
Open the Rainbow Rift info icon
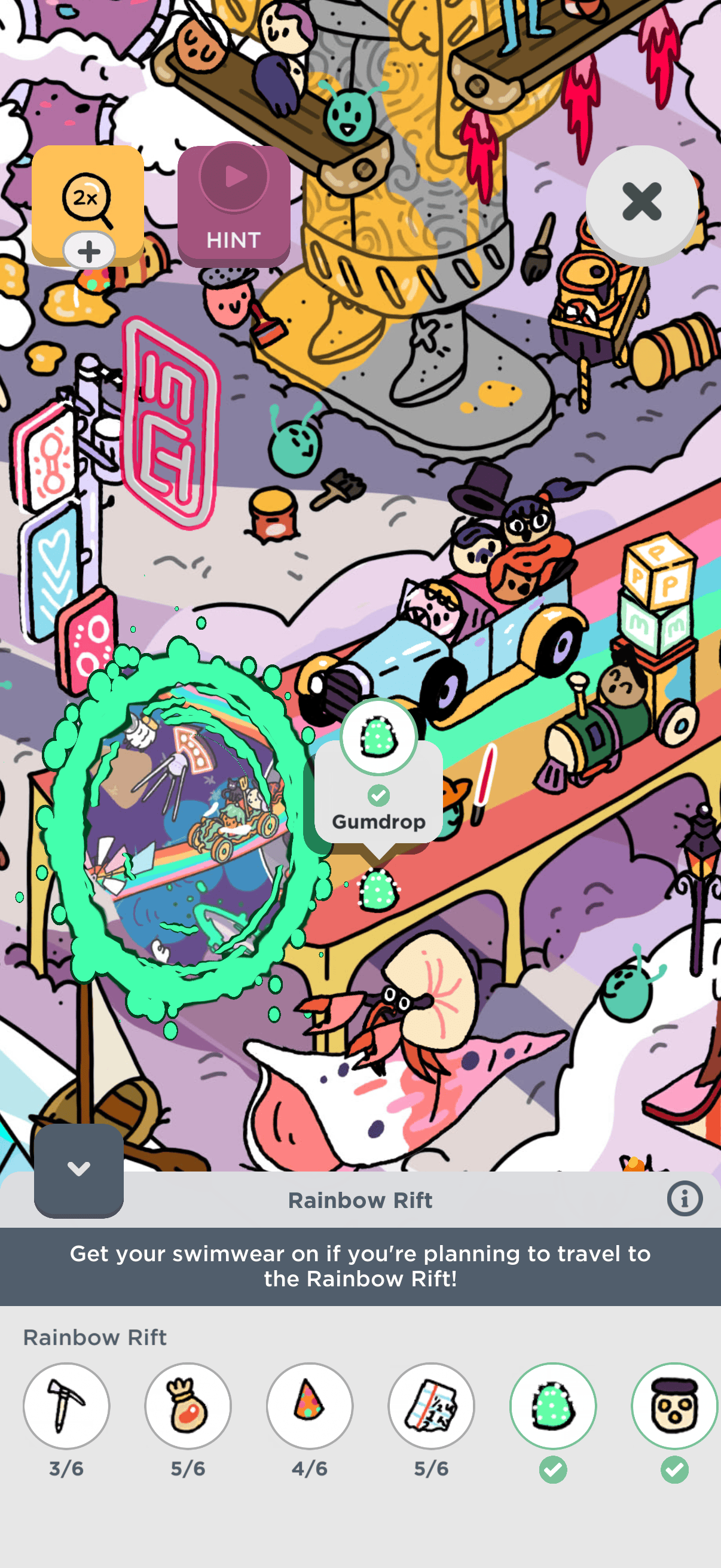click(x=685, y=1199)
